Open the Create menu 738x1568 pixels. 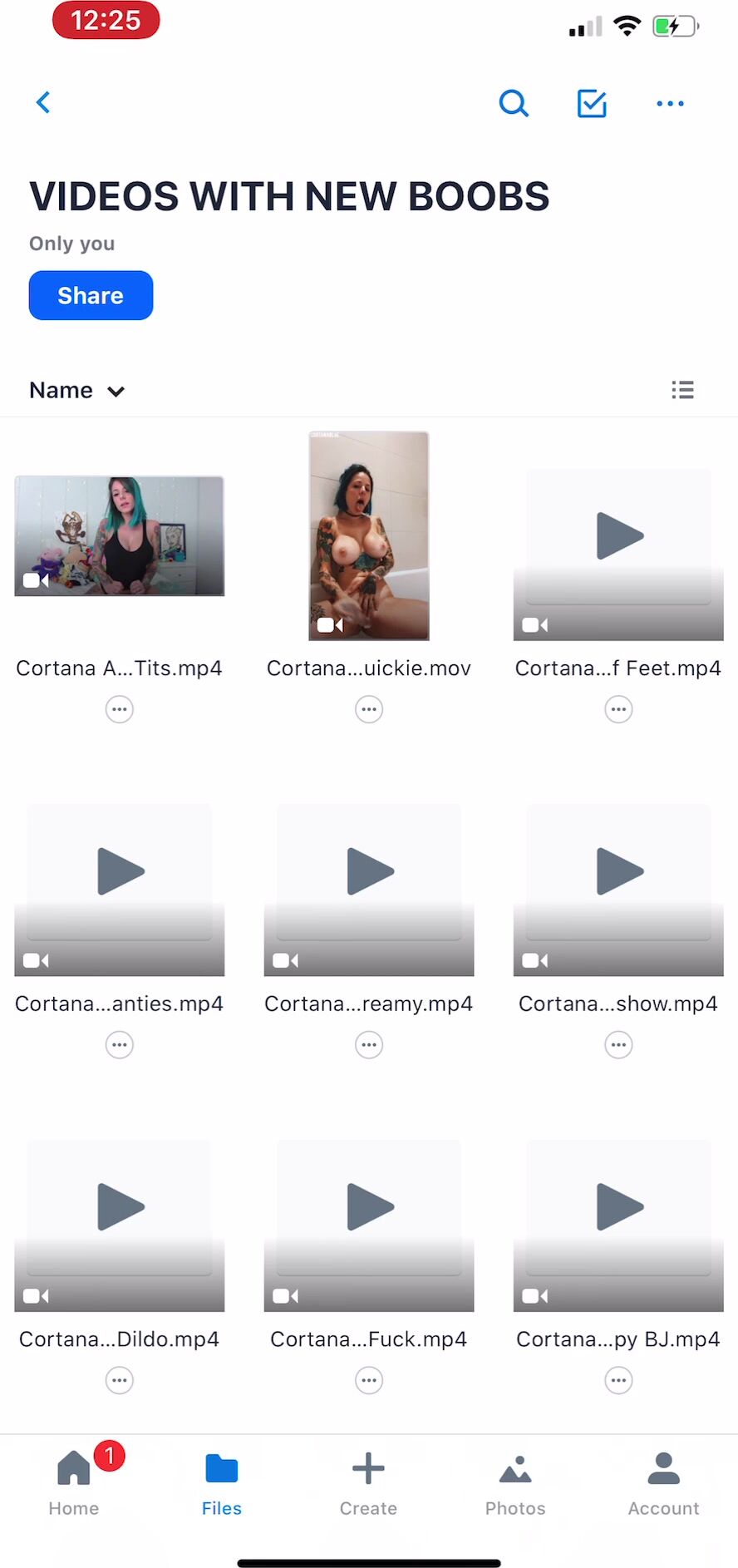(x=368, y=1483)
